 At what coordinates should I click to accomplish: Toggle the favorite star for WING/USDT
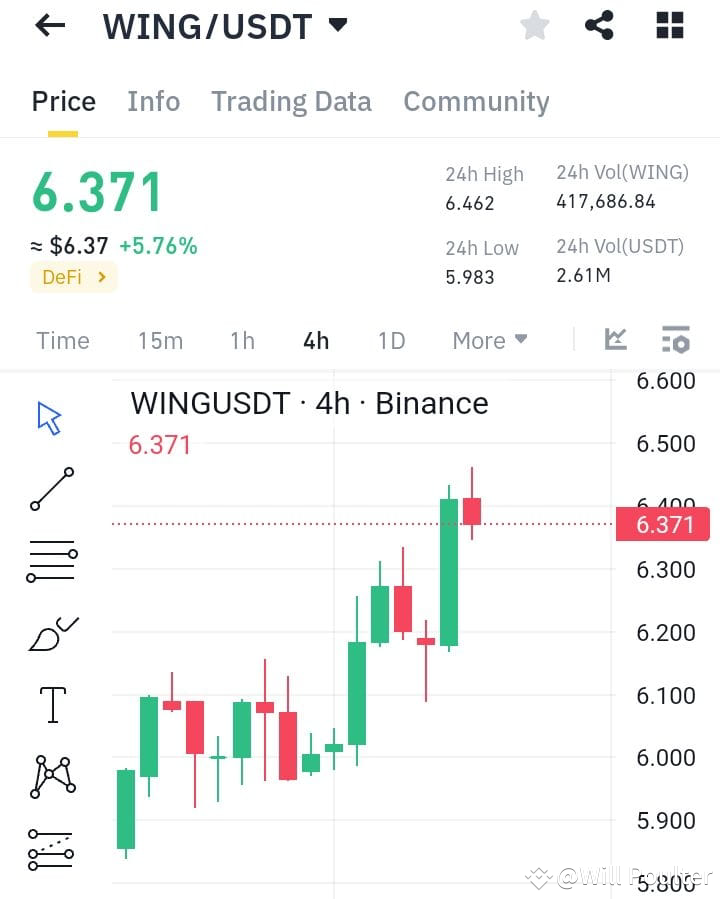click(x=534, y=26)
